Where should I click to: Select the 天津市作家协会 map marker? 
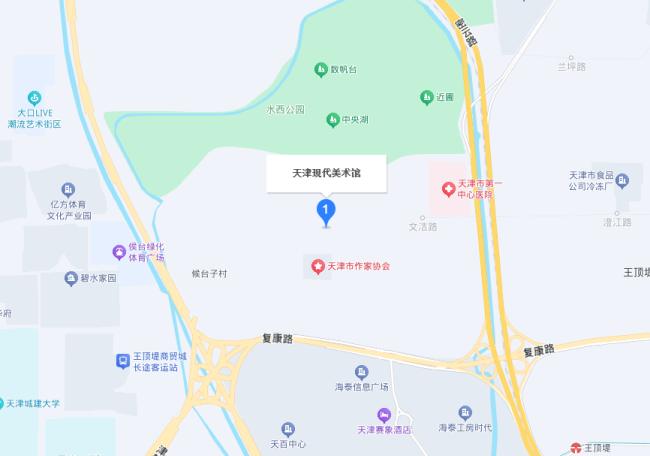[x=317, y=266]
